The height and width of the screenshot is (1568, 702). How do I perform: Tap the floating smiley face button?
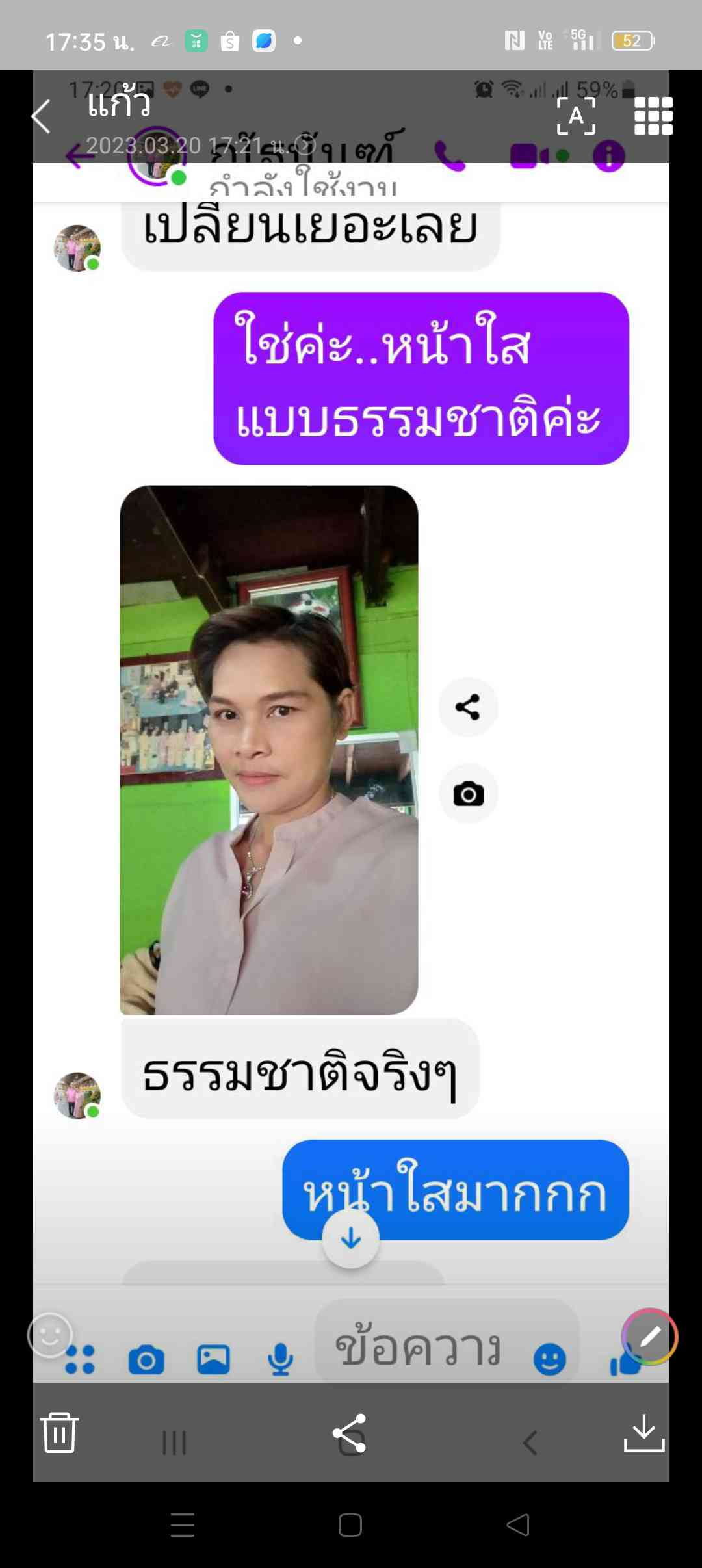[x=50, y=1335]
